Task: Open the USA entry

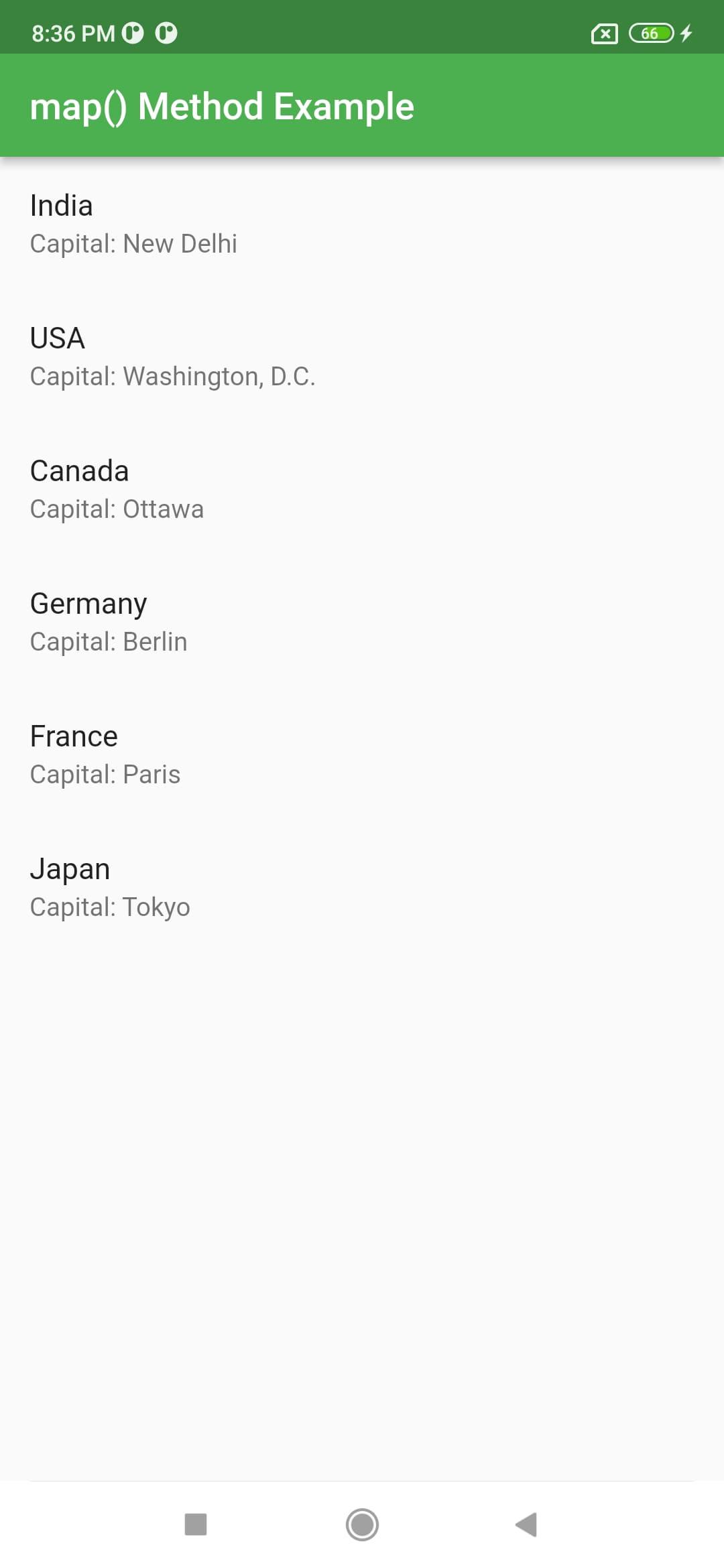Action: (362, 356)
